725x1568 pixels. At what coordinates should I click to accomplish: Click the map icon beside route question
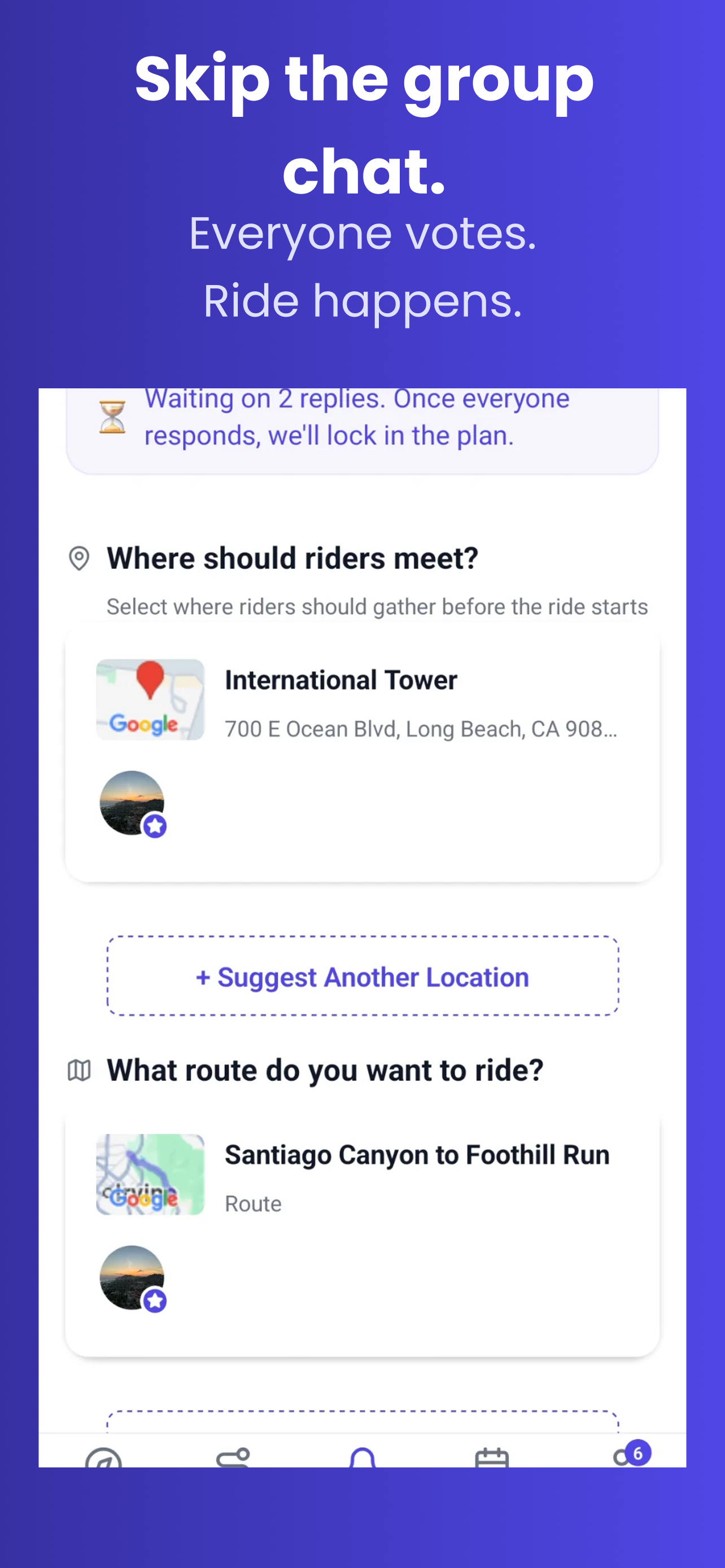tap(80, 1070)
